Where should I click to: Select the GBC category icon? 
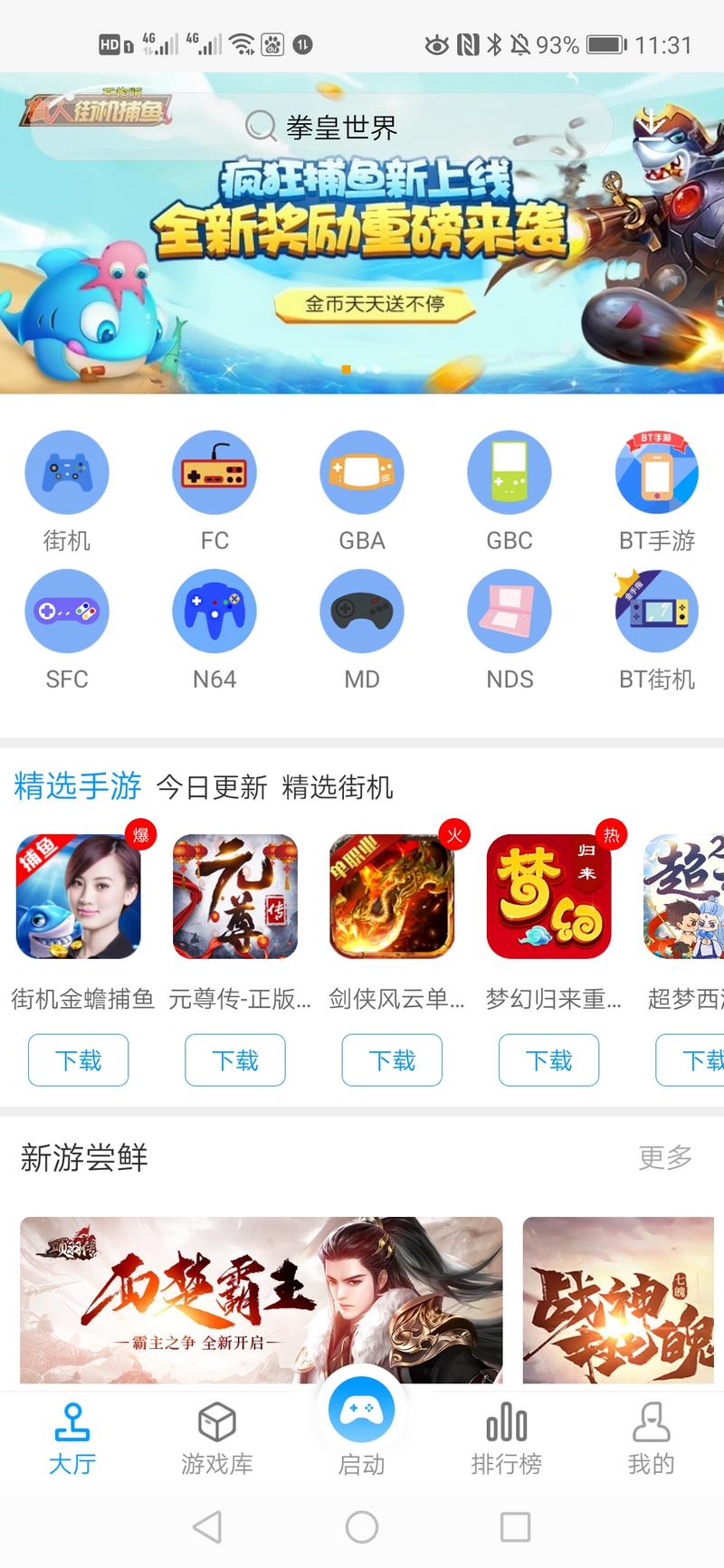[509, 471]
